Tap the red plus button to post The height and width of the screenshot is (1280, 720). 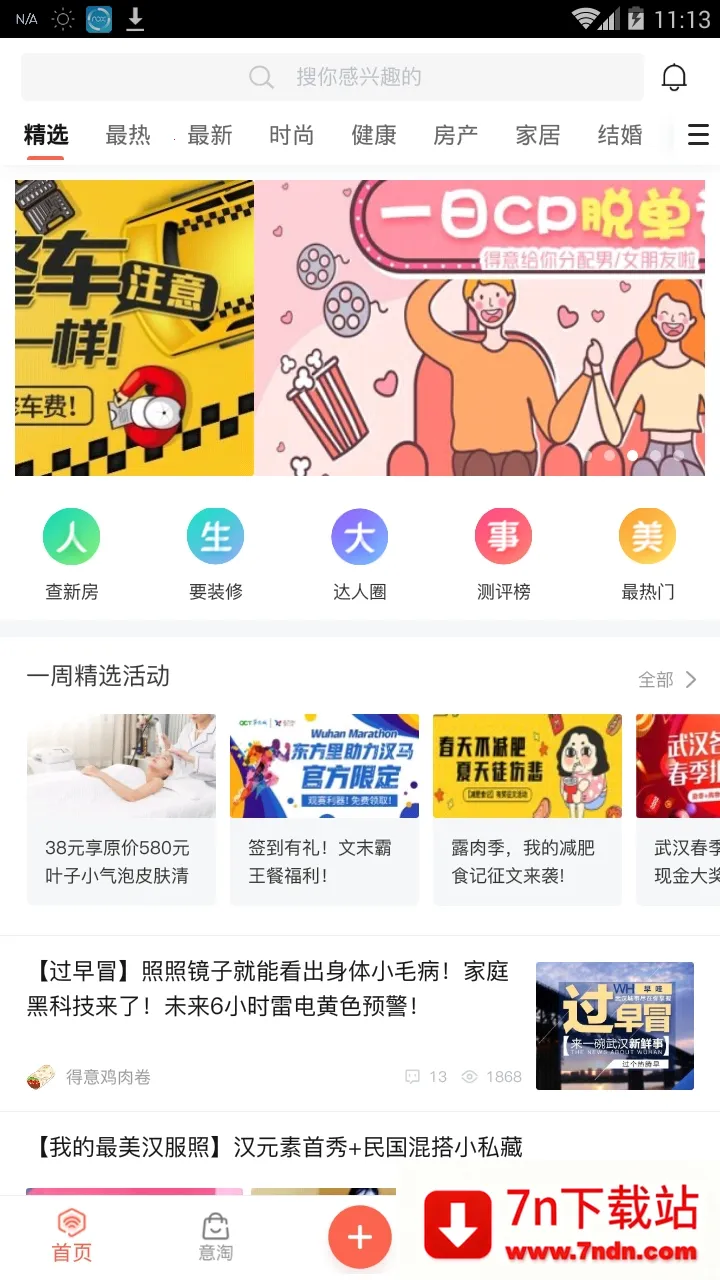[360, 1238]
